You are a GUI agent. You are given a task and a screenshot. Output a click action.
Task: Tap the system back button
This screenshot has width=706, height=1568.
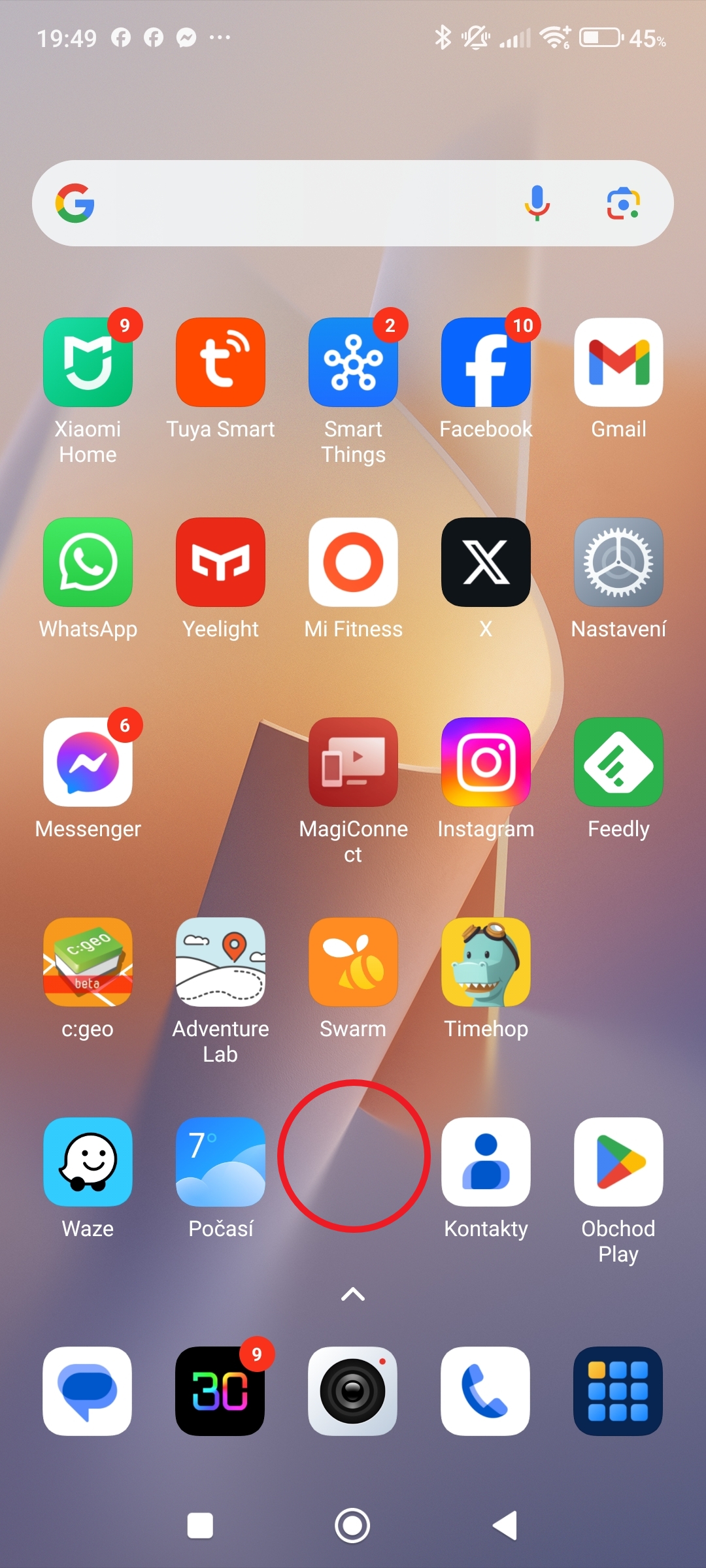point(505,1526)
